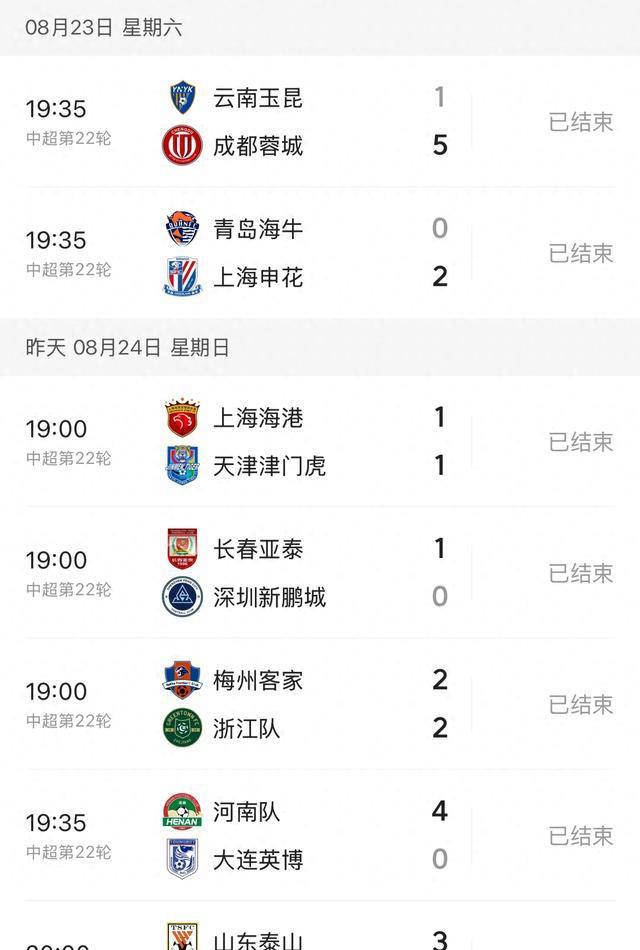
Task: Select the 上海海港 vs 天津津门虎 match
Action: [320, 442]
